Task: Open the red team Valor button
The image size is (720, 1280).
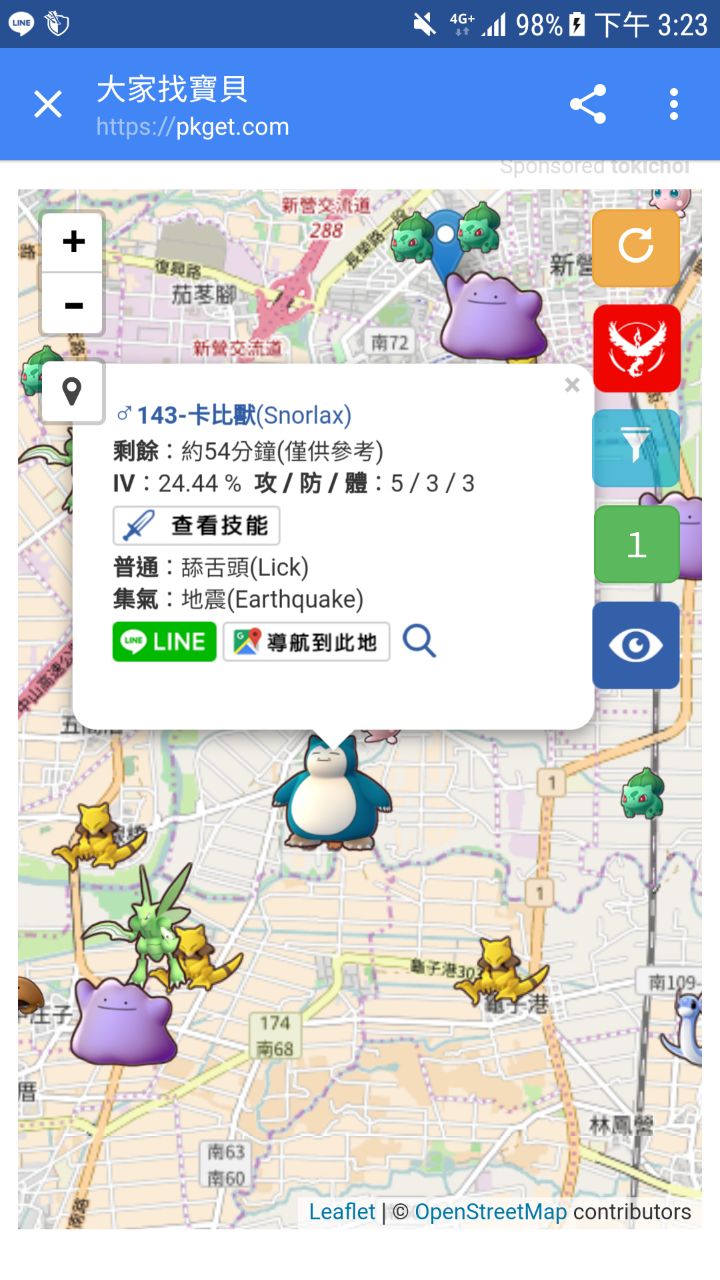Action: pyautogui.click(x=636, y=348)
